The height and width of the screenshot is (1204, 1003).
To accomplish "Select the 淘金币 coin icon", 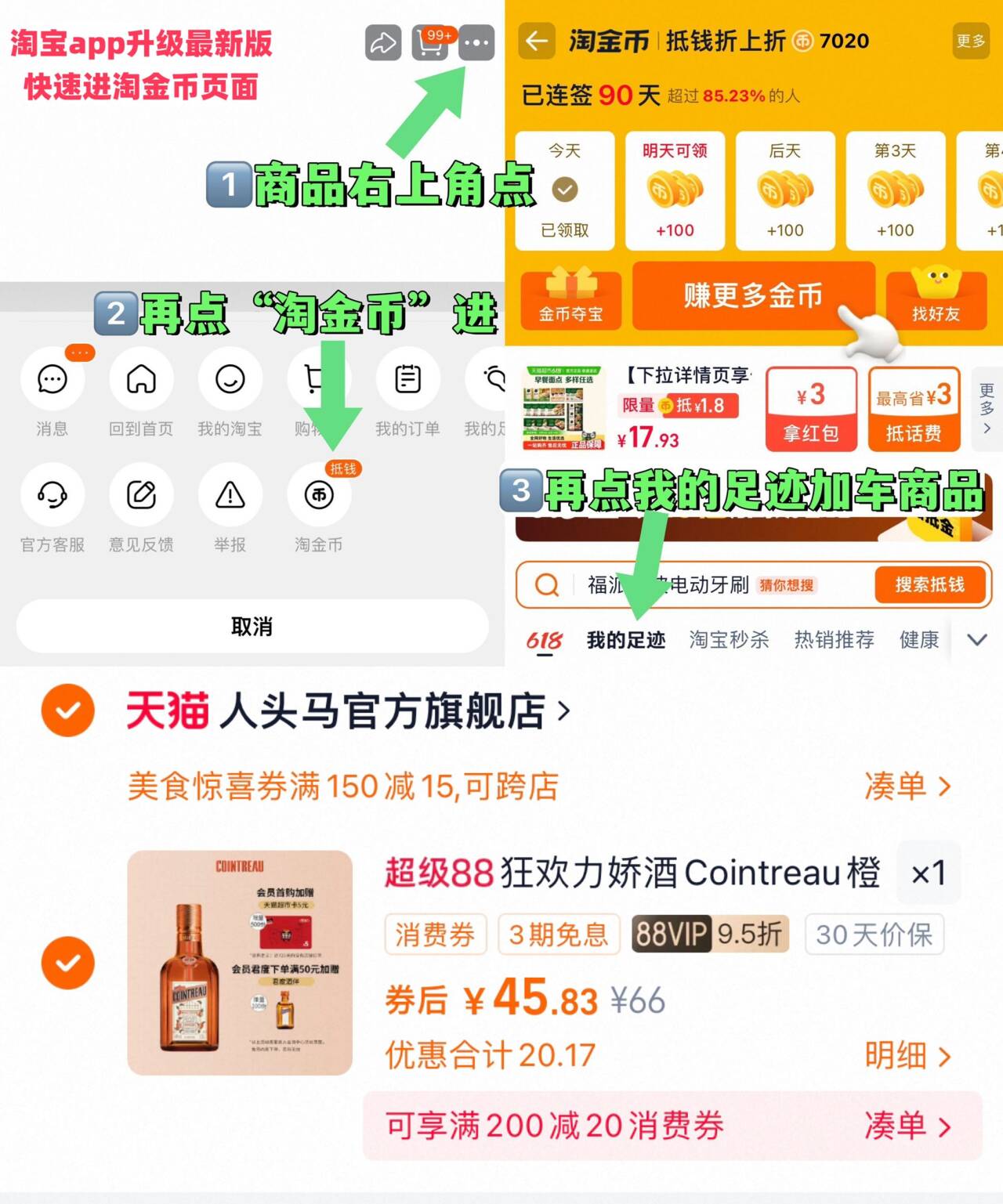I will coord(318,496).
